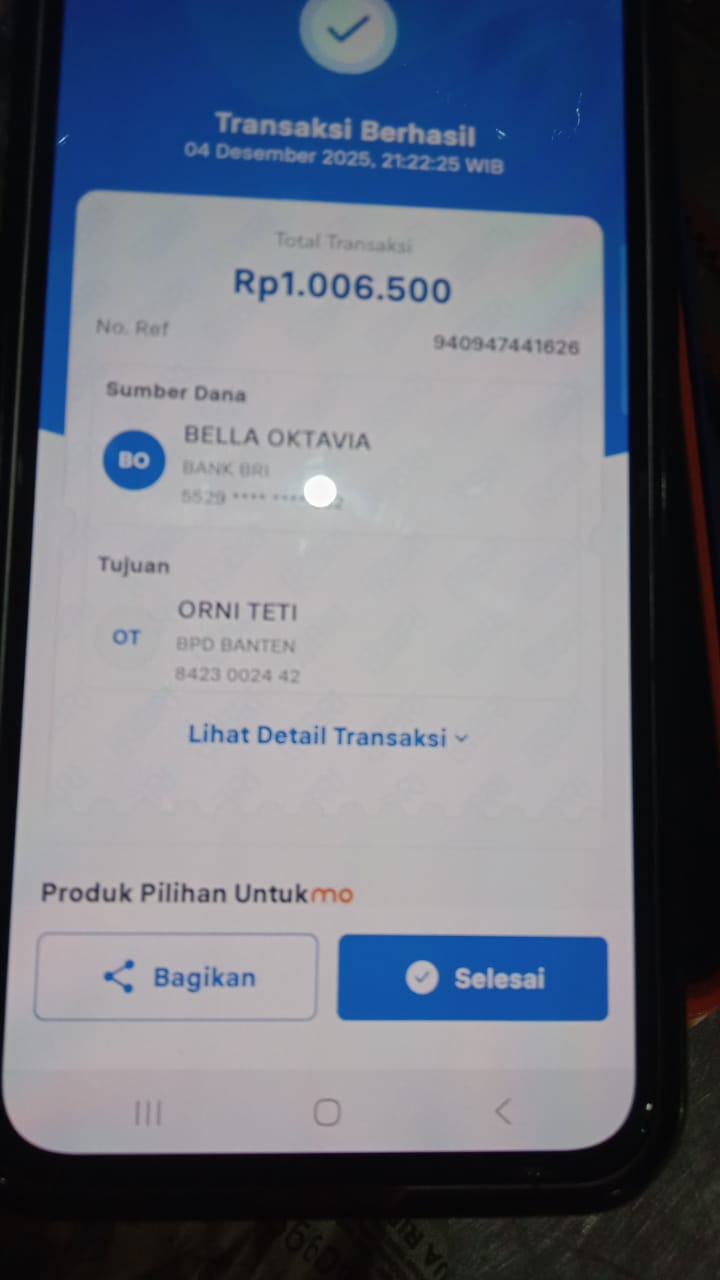Go back using system back button
The width and height of the screenshot is (720, 1280).
coord(503,1111)
